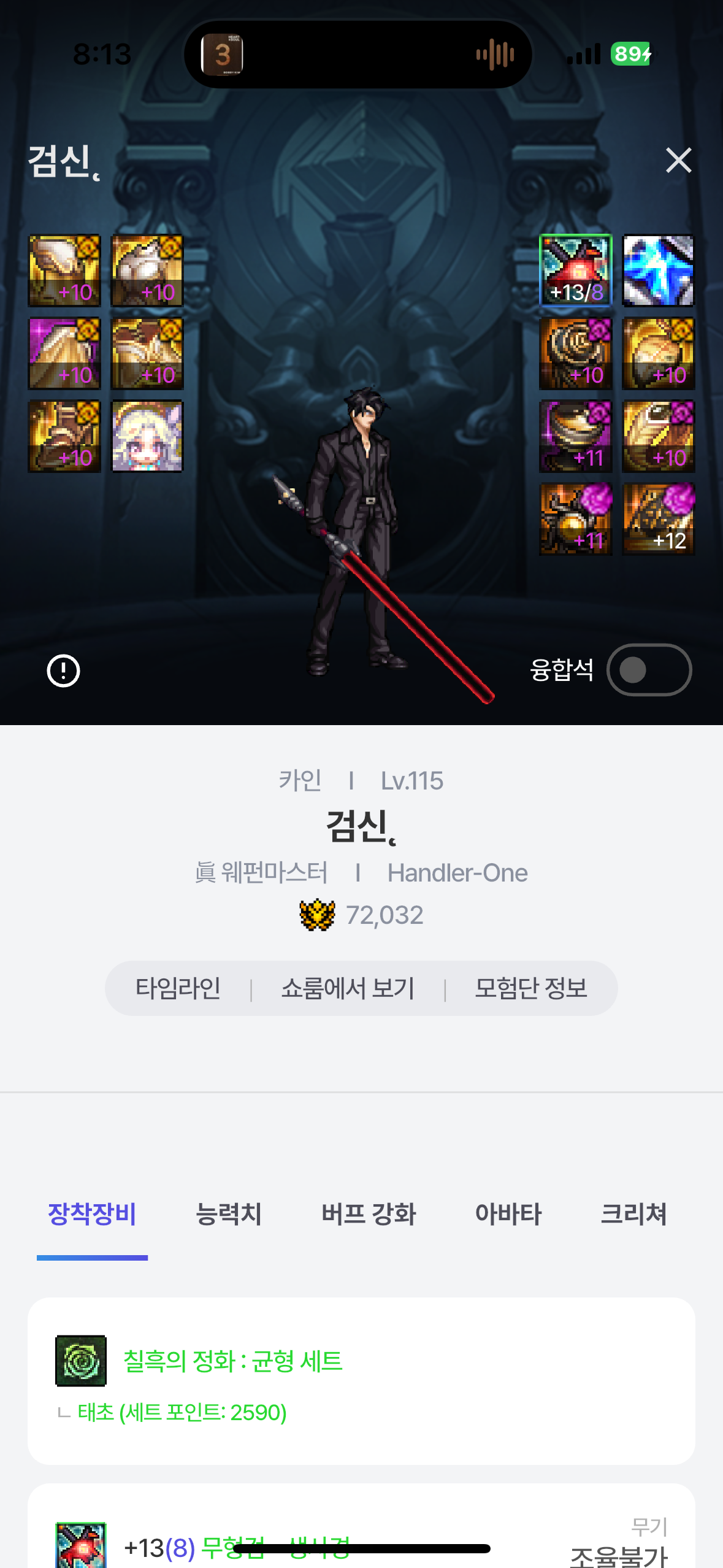Switch to the 버프 강화 tab
The height and width of the screenshot is (1568, 723).
369,1214
